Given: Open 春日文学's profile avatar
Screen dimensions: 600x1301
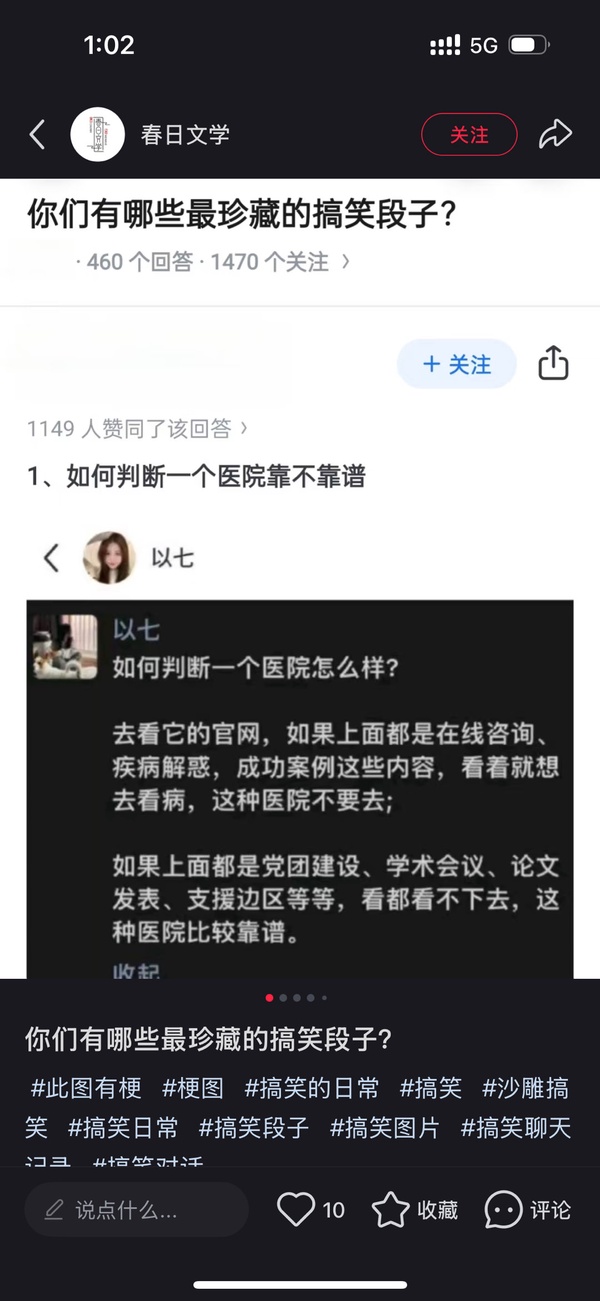Looking at the screenshot, I should click(x=98, y=134).
